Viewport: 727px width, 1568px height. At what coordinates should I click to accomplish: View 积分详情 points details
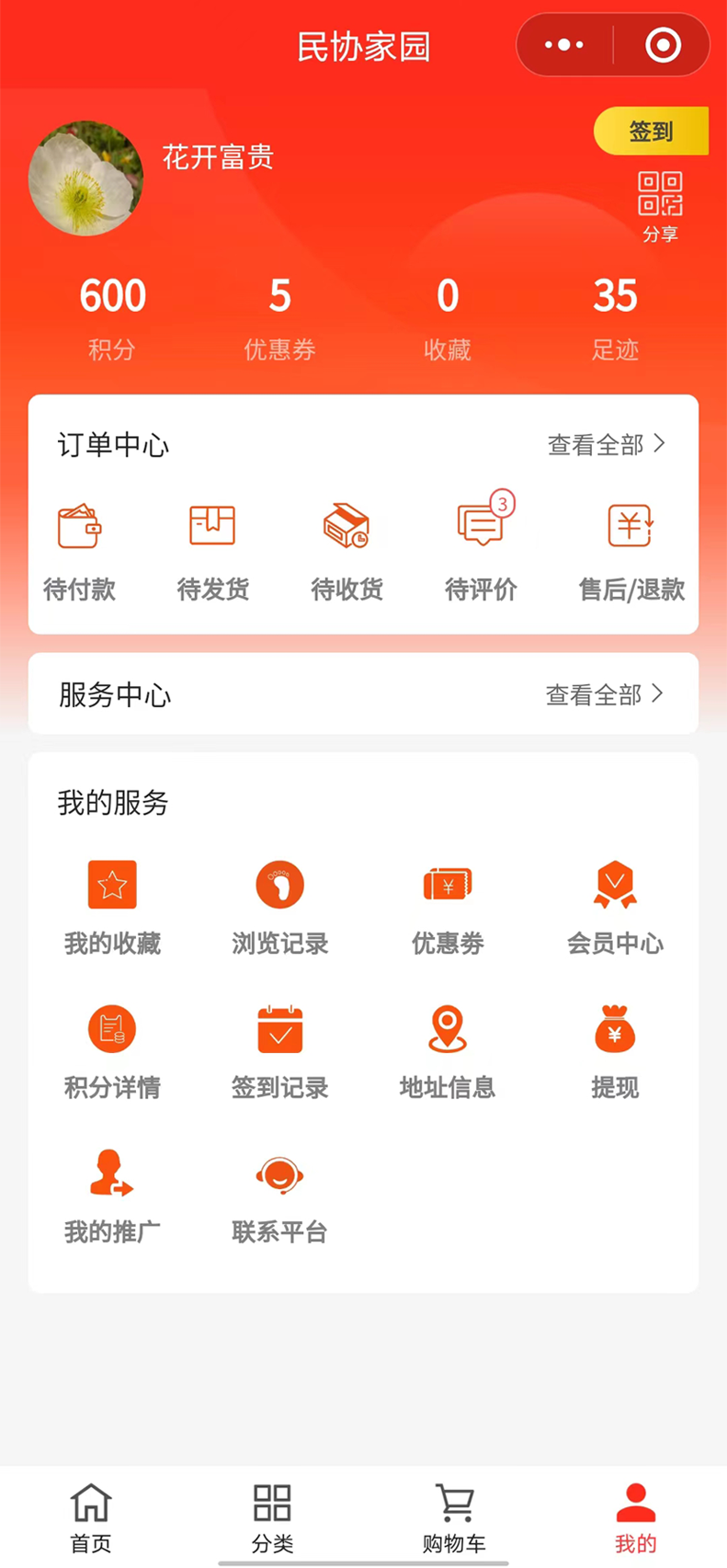click(112, 1050)
